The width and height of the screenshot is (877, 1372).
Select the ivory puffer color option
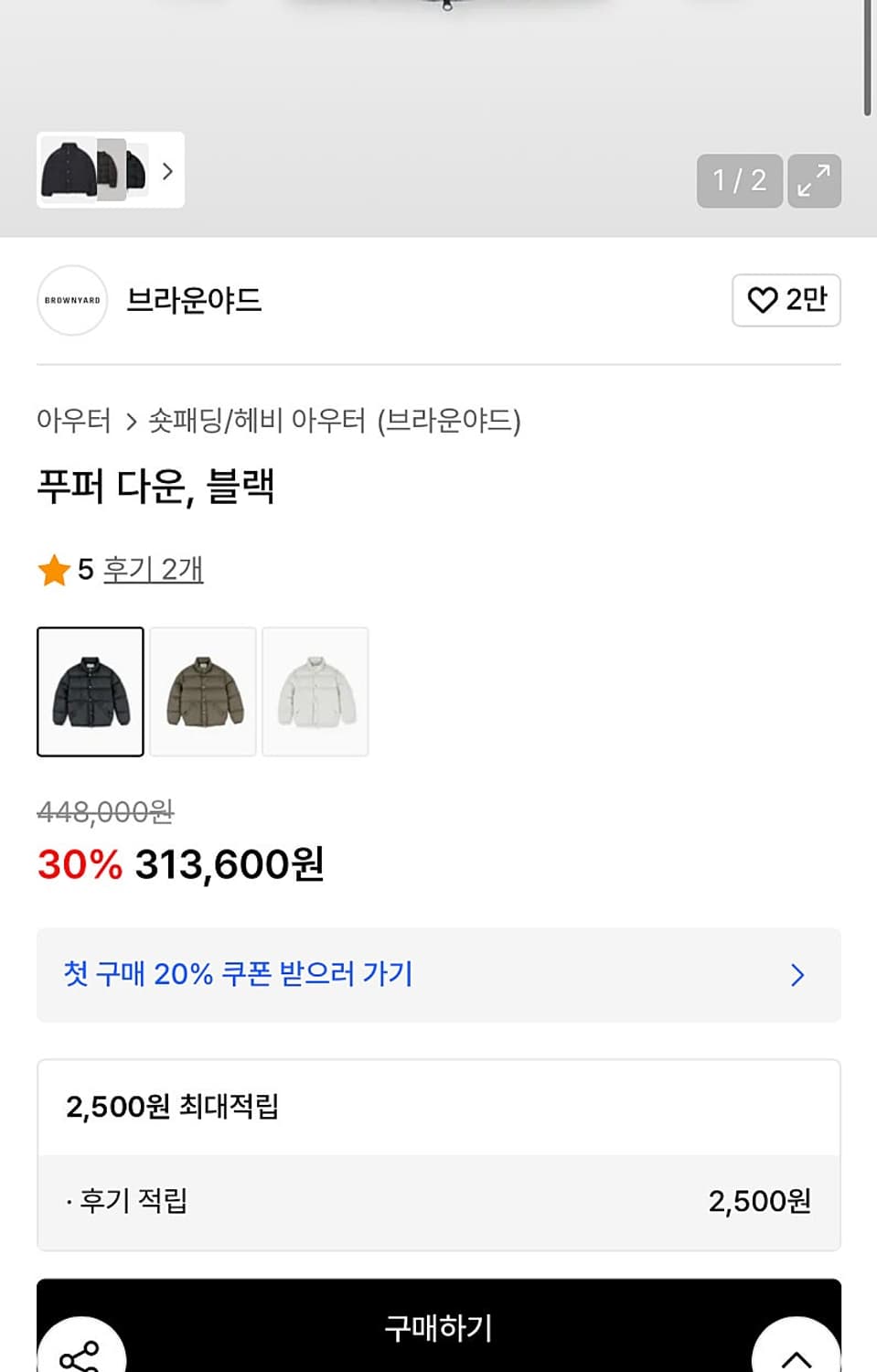pyautogui.click(x=315, y=692)
